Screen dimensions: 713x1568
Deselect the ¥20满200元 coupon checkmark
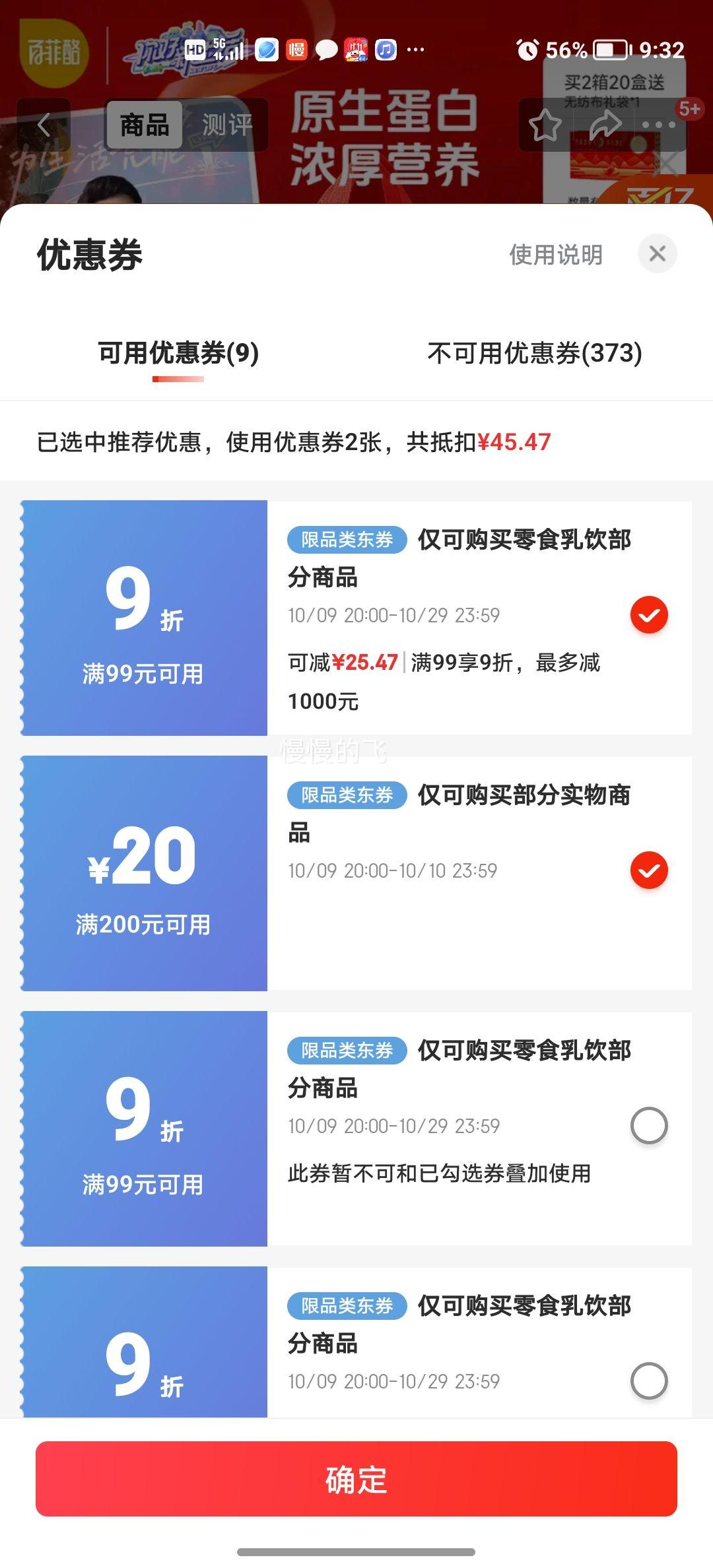click(650, 870)
